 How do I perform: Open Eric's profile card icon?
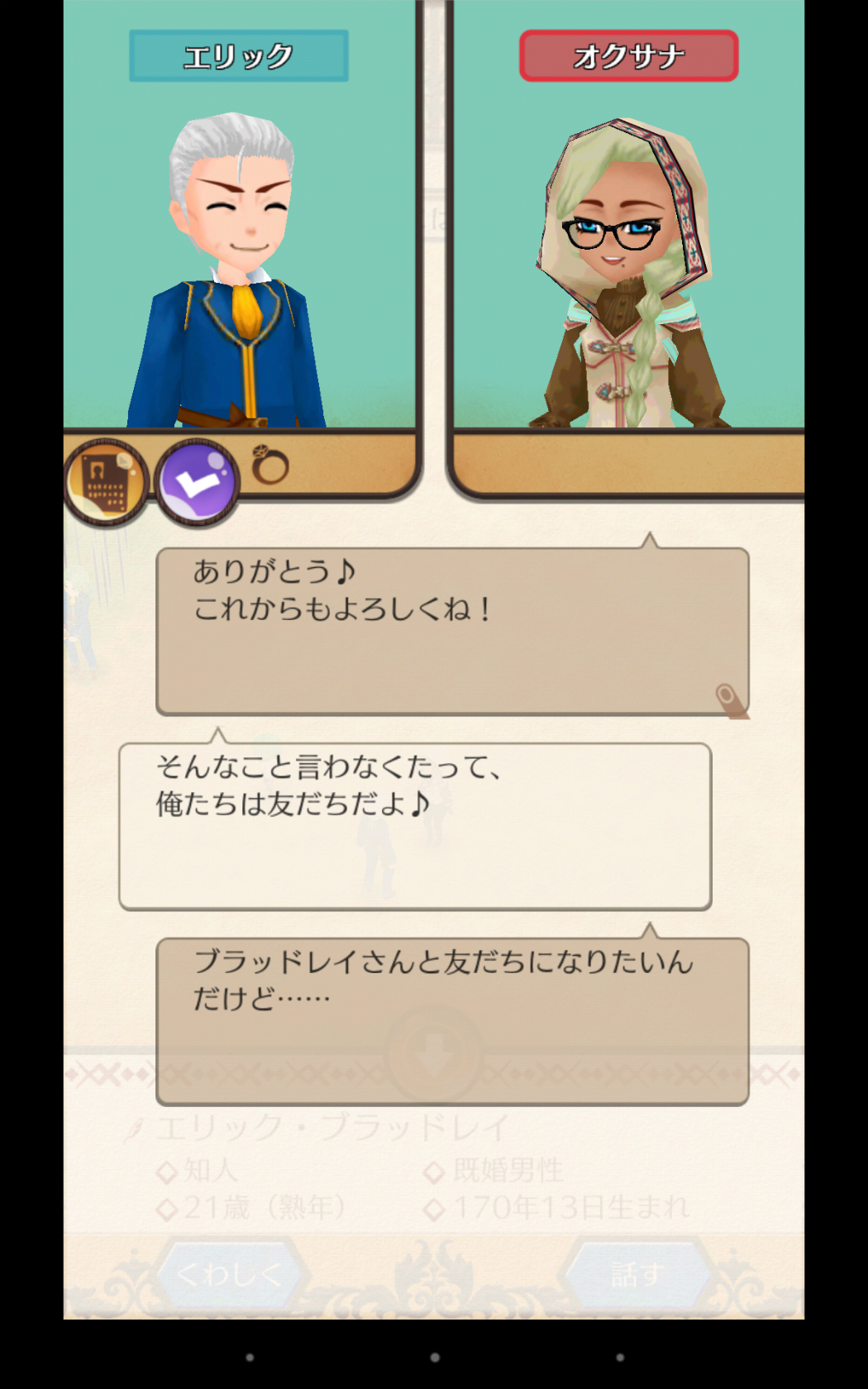(x=106, y=483)
